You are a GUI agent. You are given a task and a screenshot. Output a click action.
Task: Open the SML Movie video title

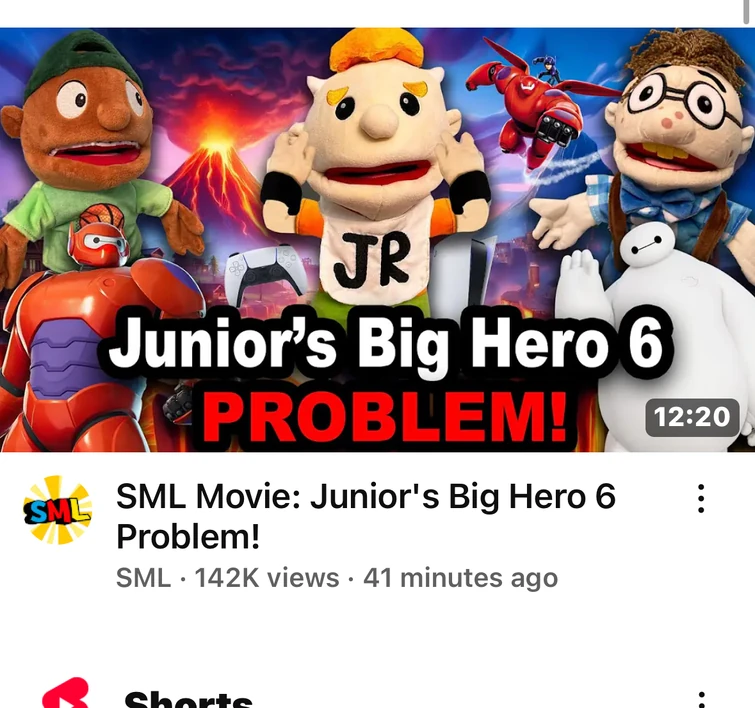tap(366, 515)
